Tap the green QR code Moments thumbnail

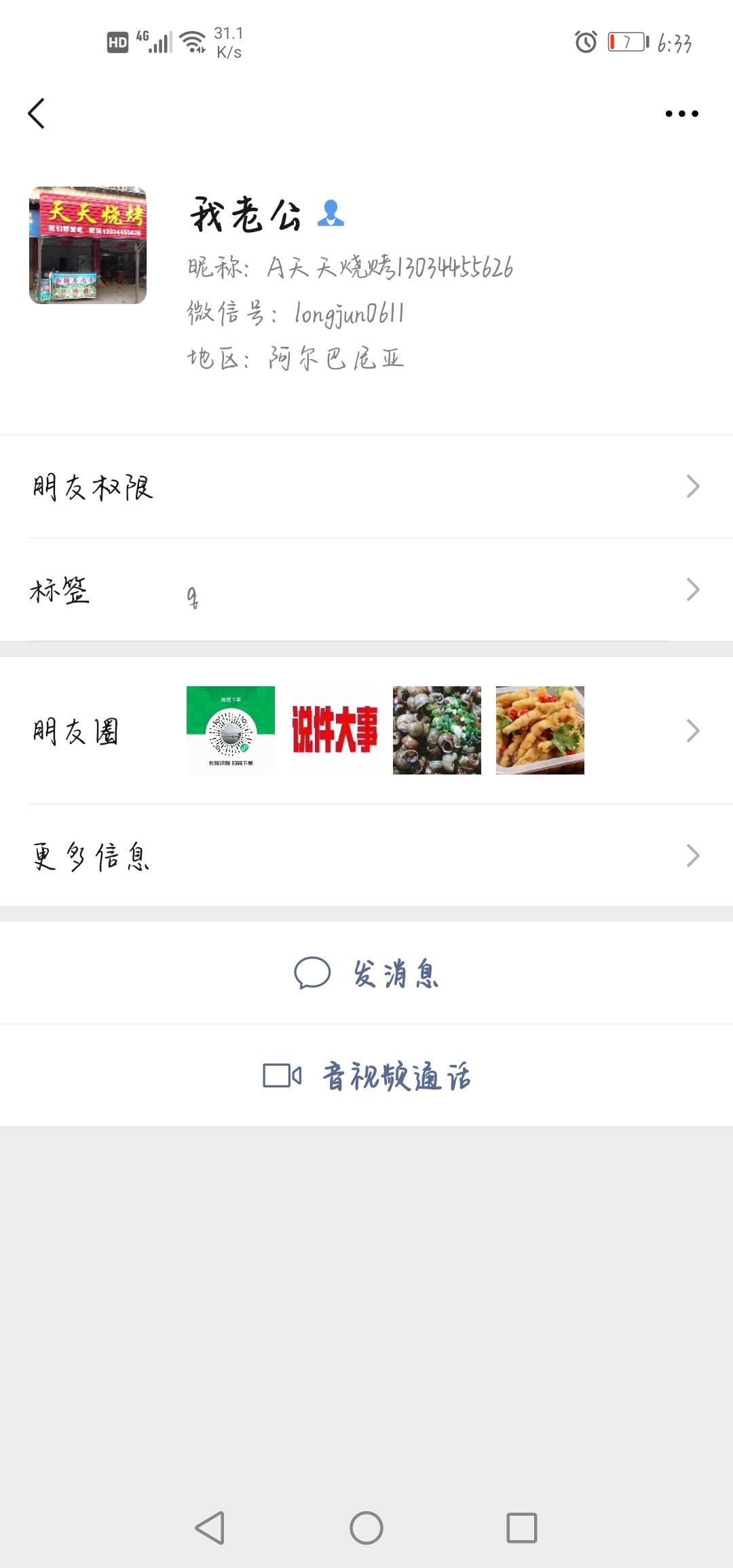pyautogui.click(x=231, y=730)
